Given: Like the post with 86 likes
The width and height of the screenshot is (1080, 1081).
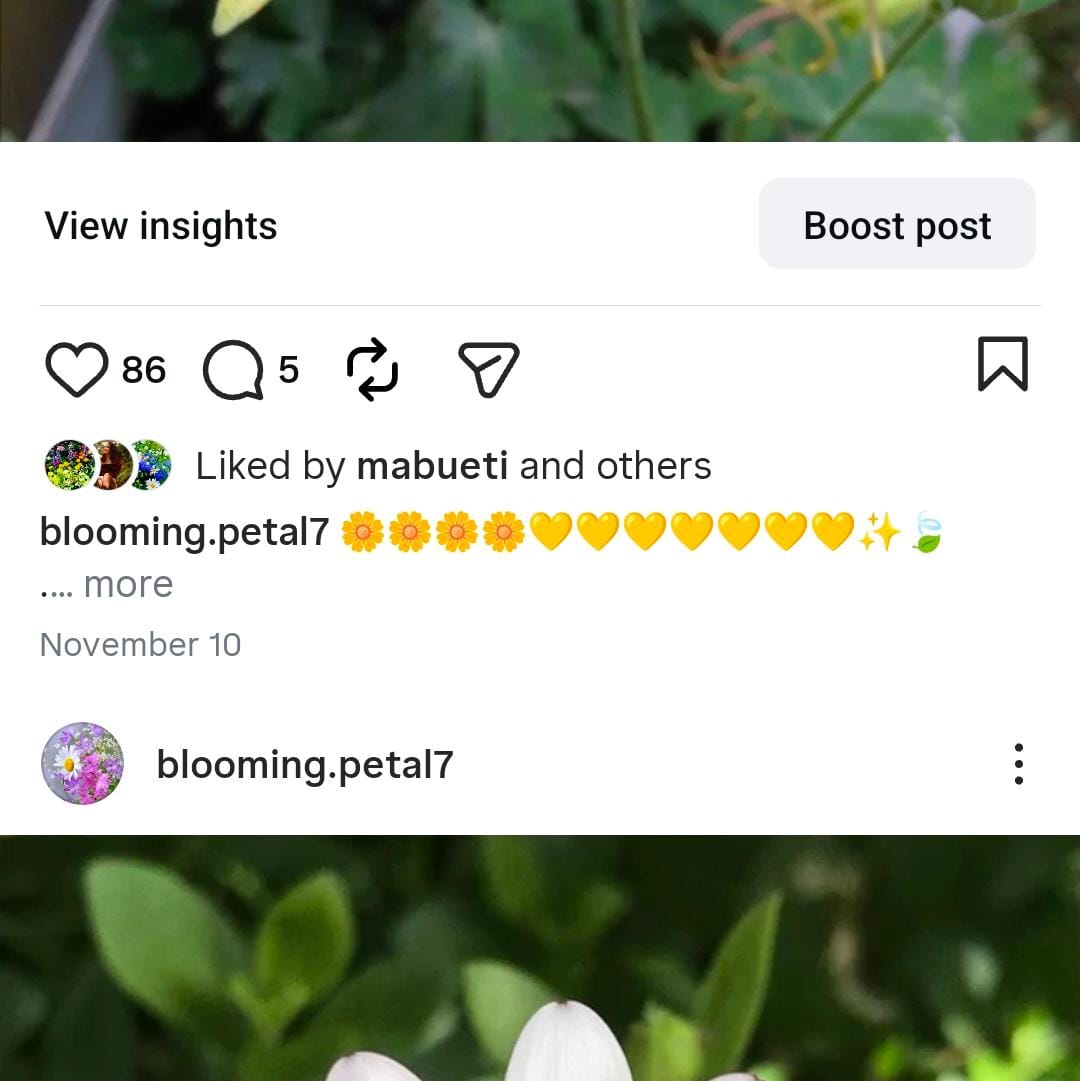Looking at the screenshot, I should click(x=76, y=369).
